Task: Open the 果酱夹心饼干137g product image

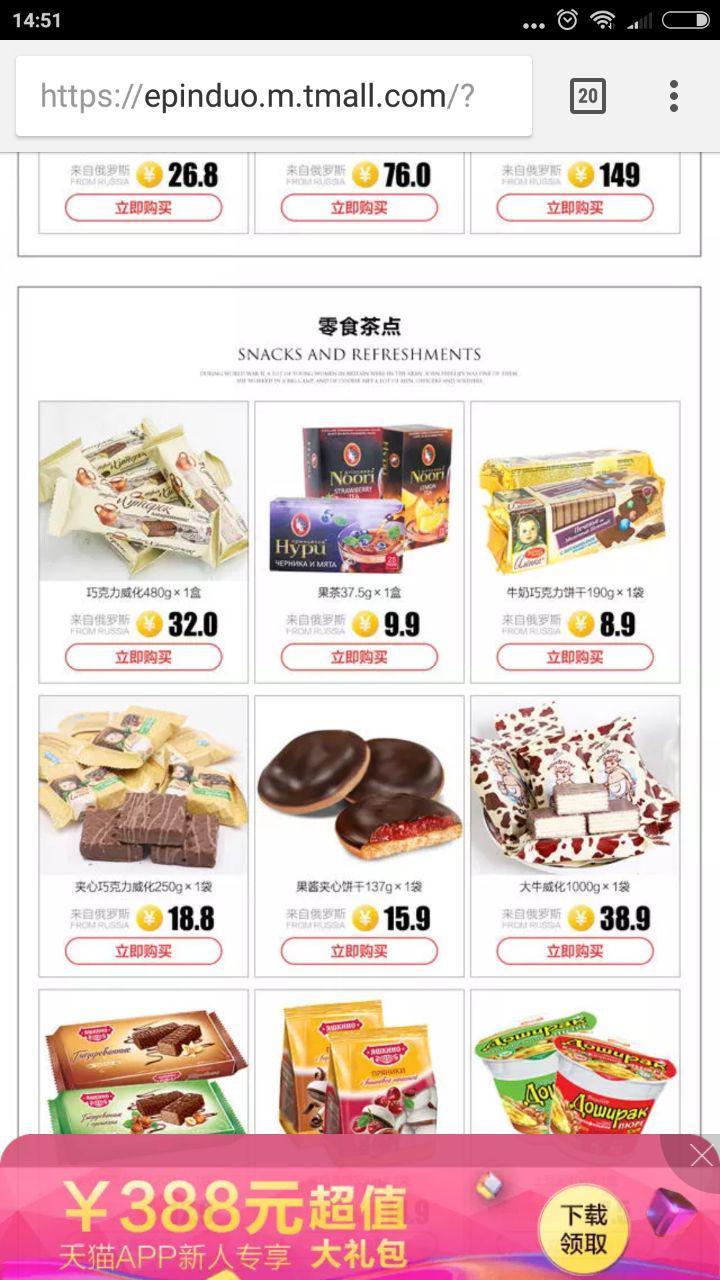Action: click(x=359, y=786)
